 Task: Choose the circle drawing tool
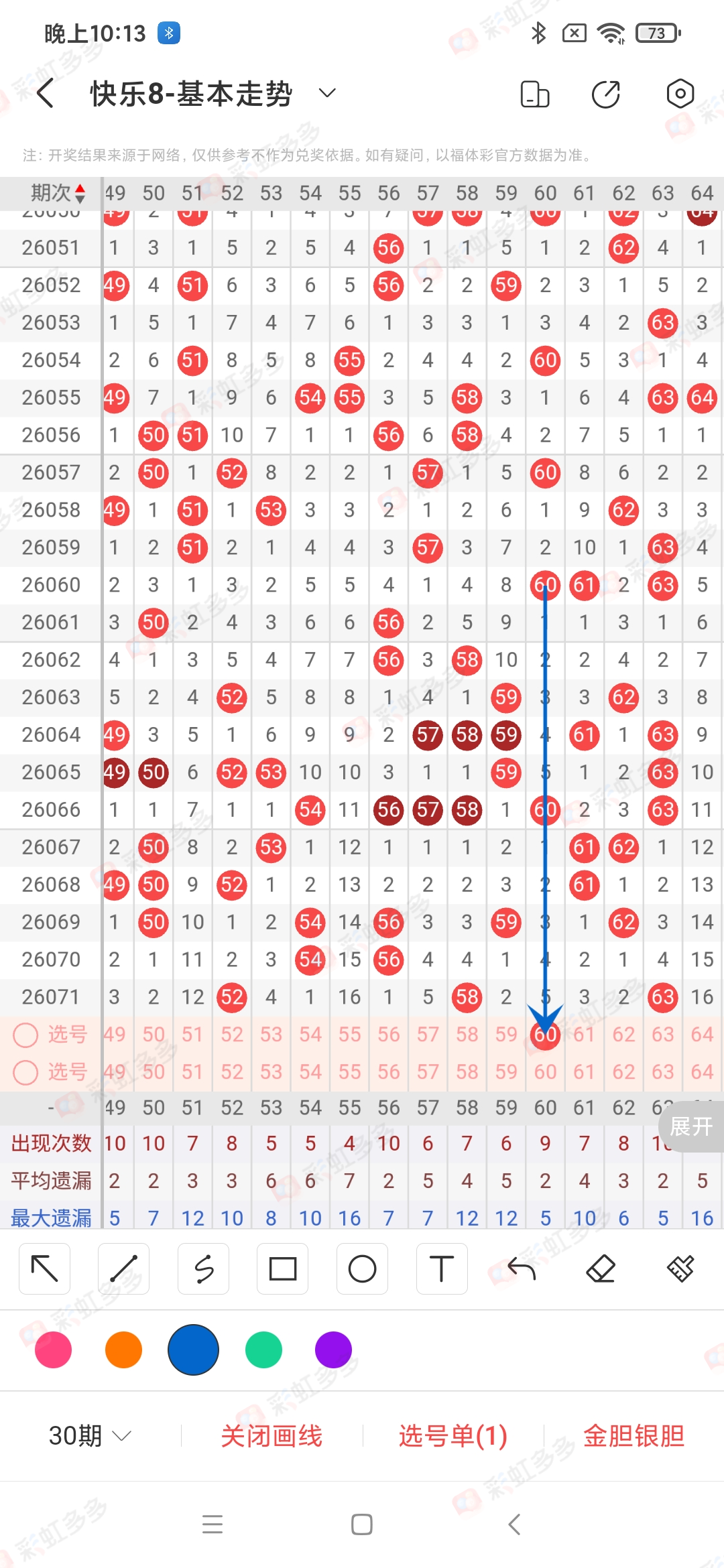pos(362,1268)
